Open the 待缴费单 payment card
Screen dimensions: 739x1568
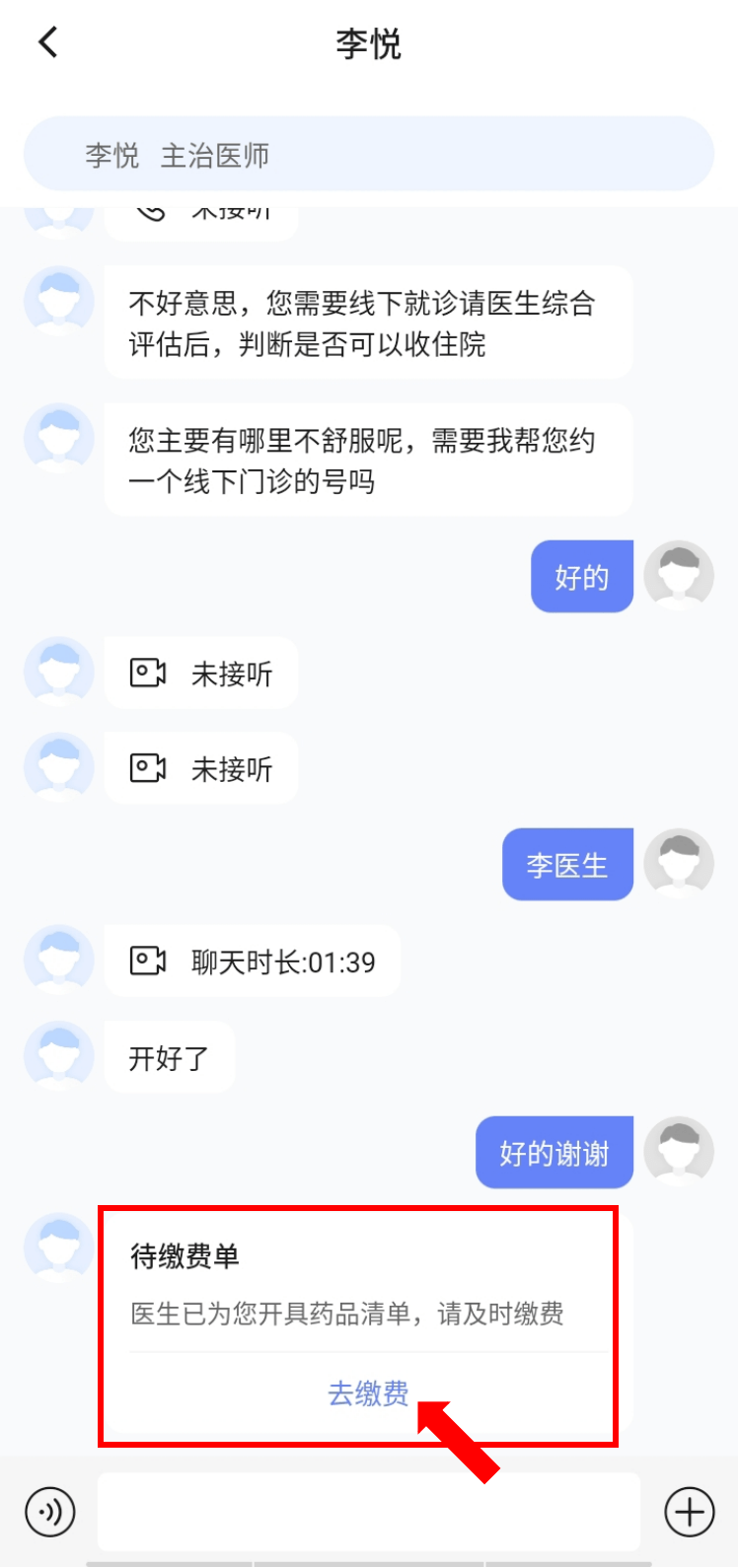pyautogui.click(x=345, y=1286)
